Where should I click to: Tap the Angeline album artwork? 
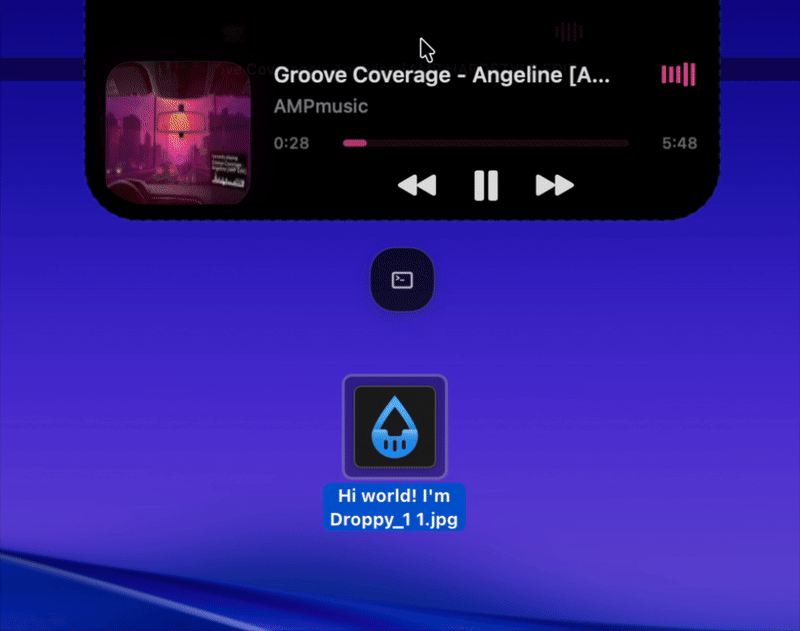click(x=177, y=132)
